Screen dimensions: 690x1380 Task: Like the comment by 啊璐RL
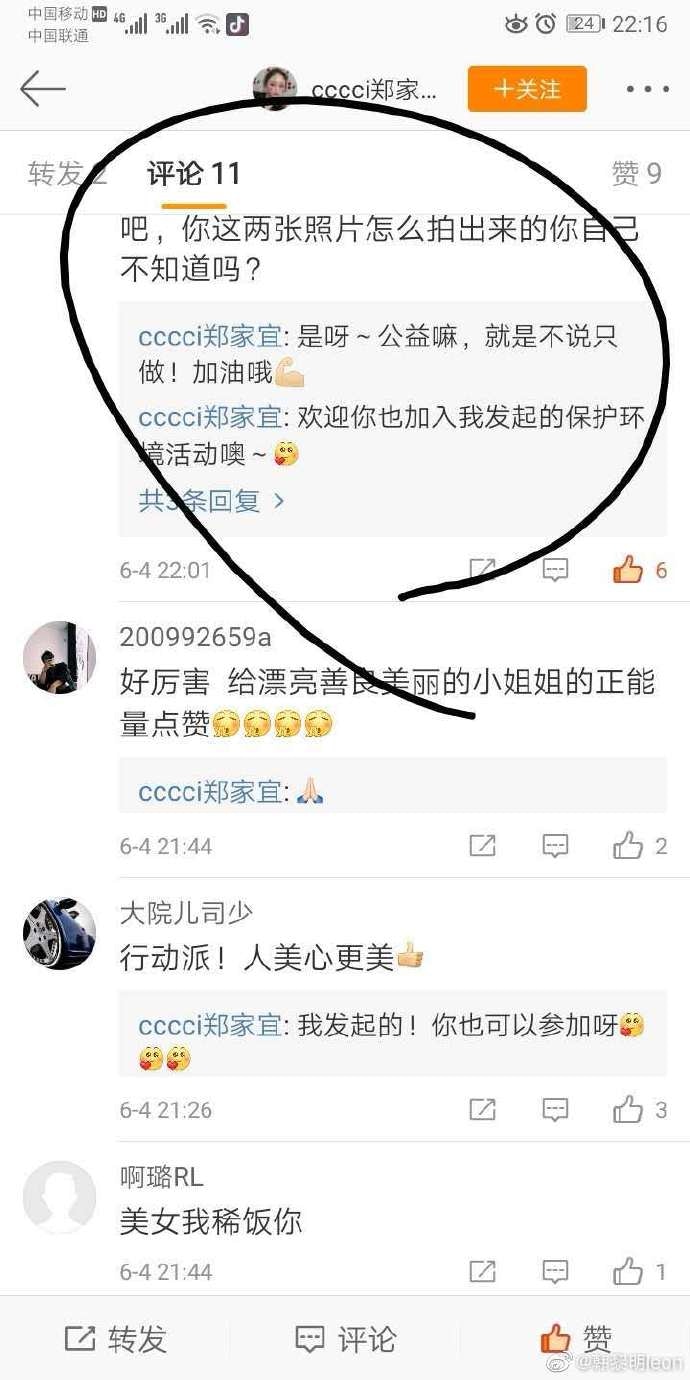point(629,1272)
